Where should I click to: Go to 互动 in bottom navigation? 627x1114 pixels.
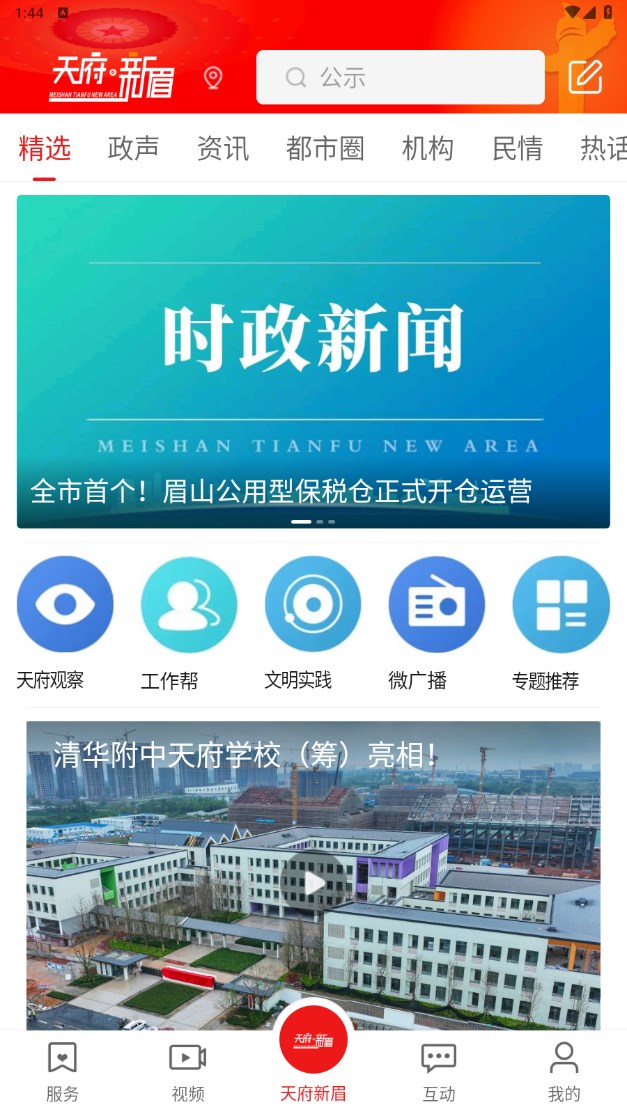point(439,1071)
